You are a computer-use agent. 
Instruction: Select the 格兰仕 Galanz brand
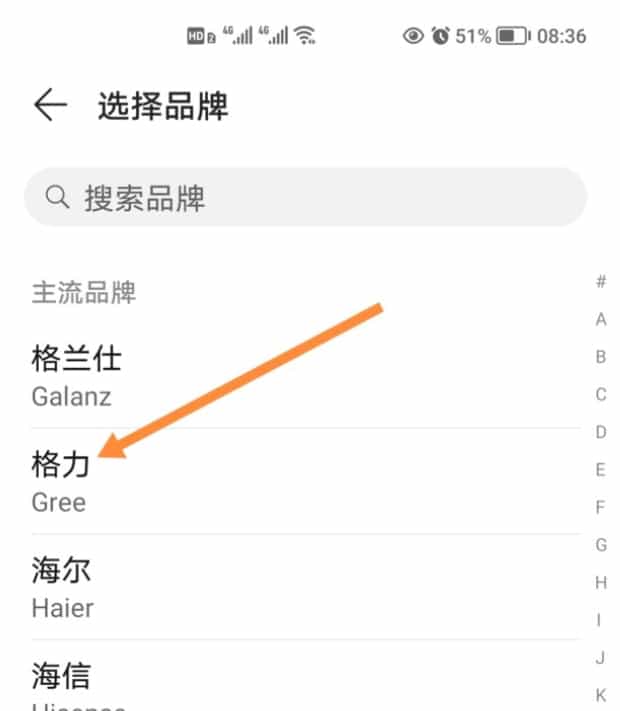point(300,376)
